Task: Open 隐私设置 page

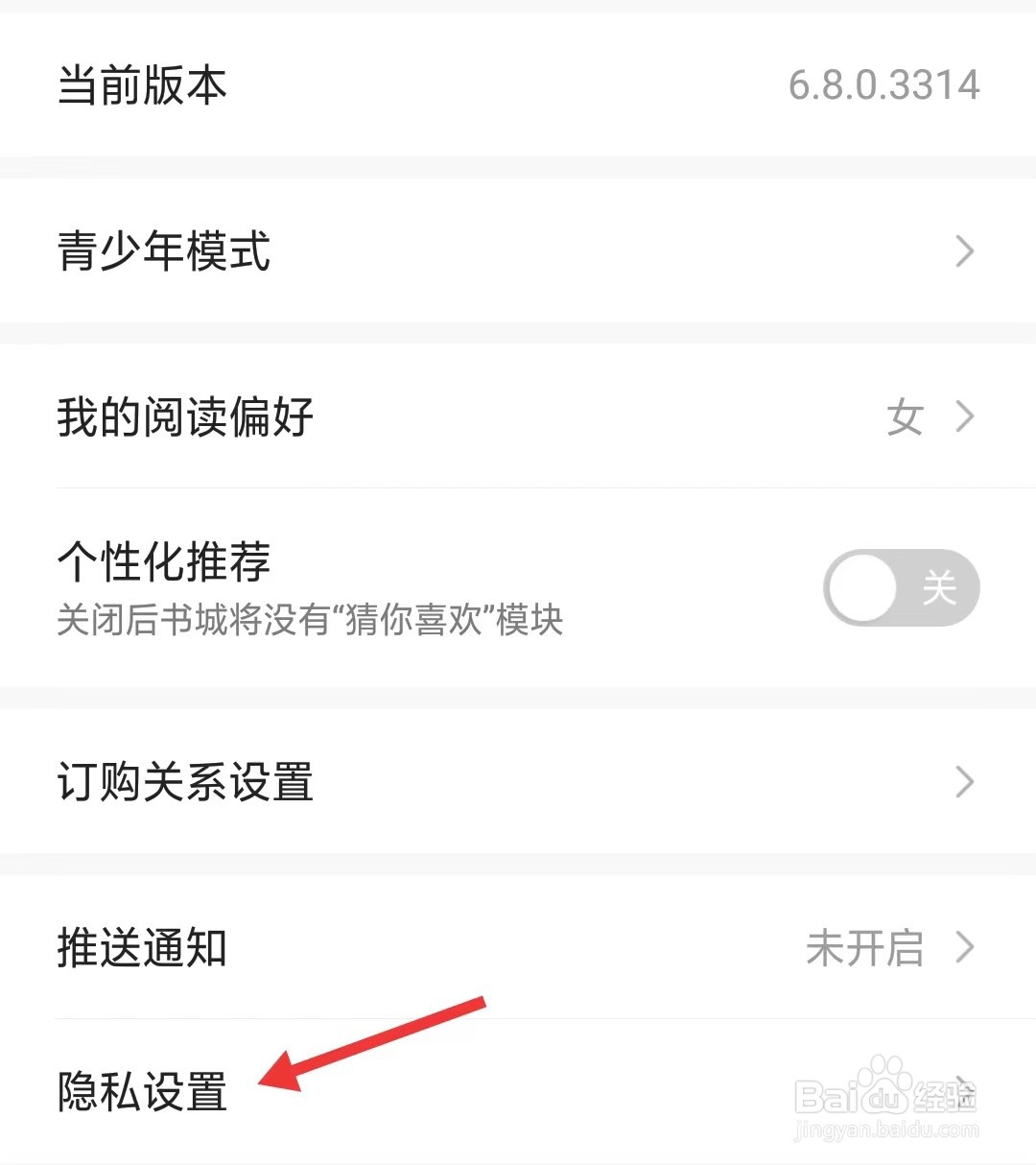Action: coord(140,1089)
